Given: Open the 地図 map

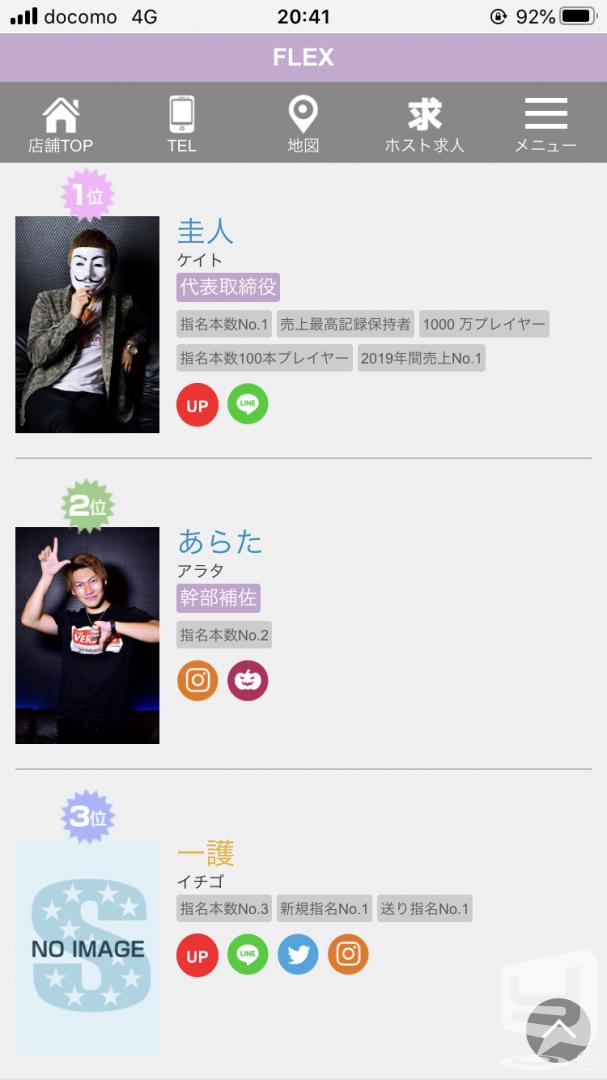Looking at the screenshot, I should click(x=303, y=124).
